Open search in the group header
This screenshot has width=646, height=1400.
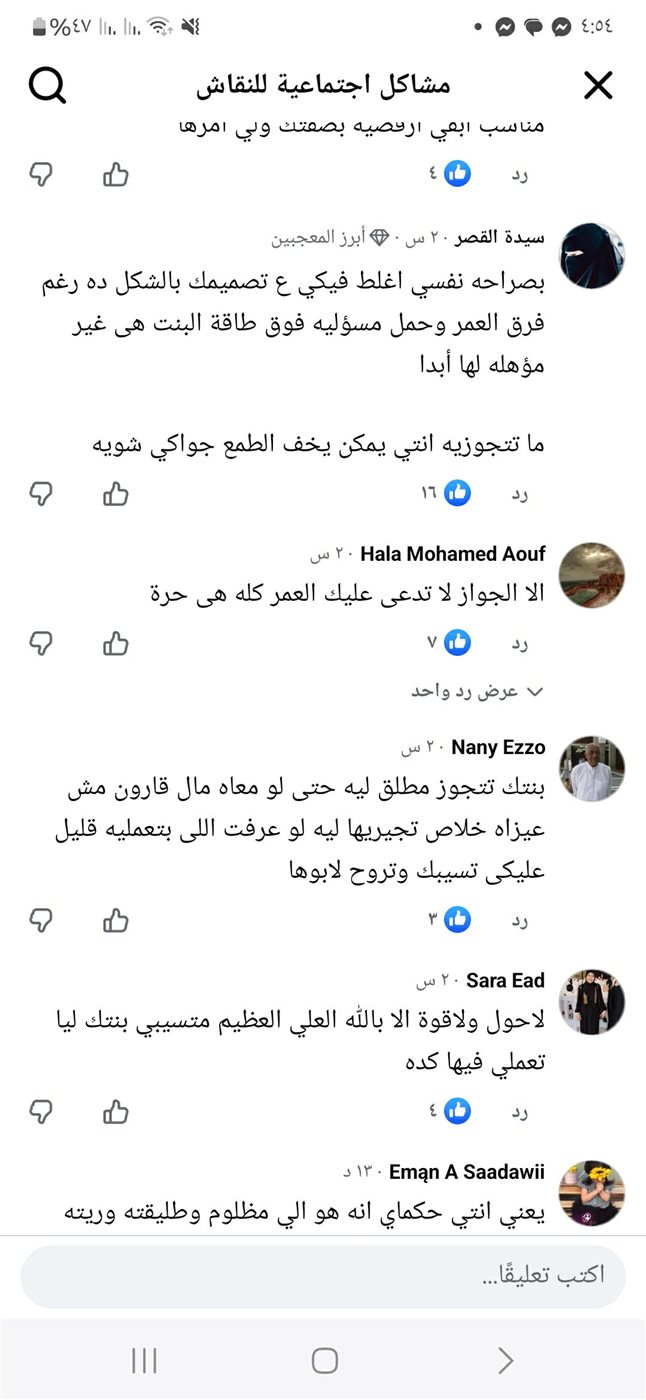[x=47, y=87]
